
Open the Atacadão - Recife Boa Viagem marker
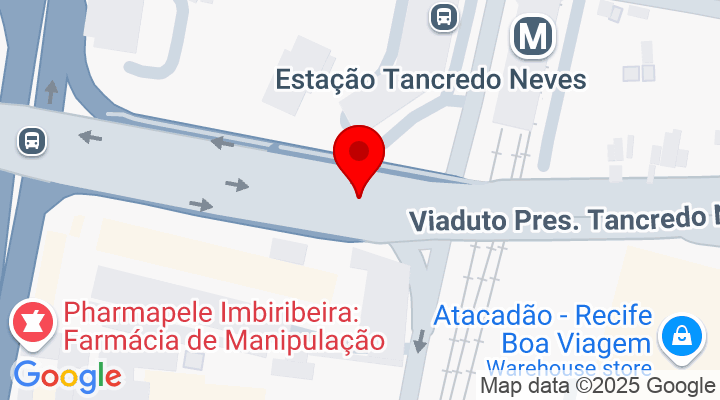point(680,332)
